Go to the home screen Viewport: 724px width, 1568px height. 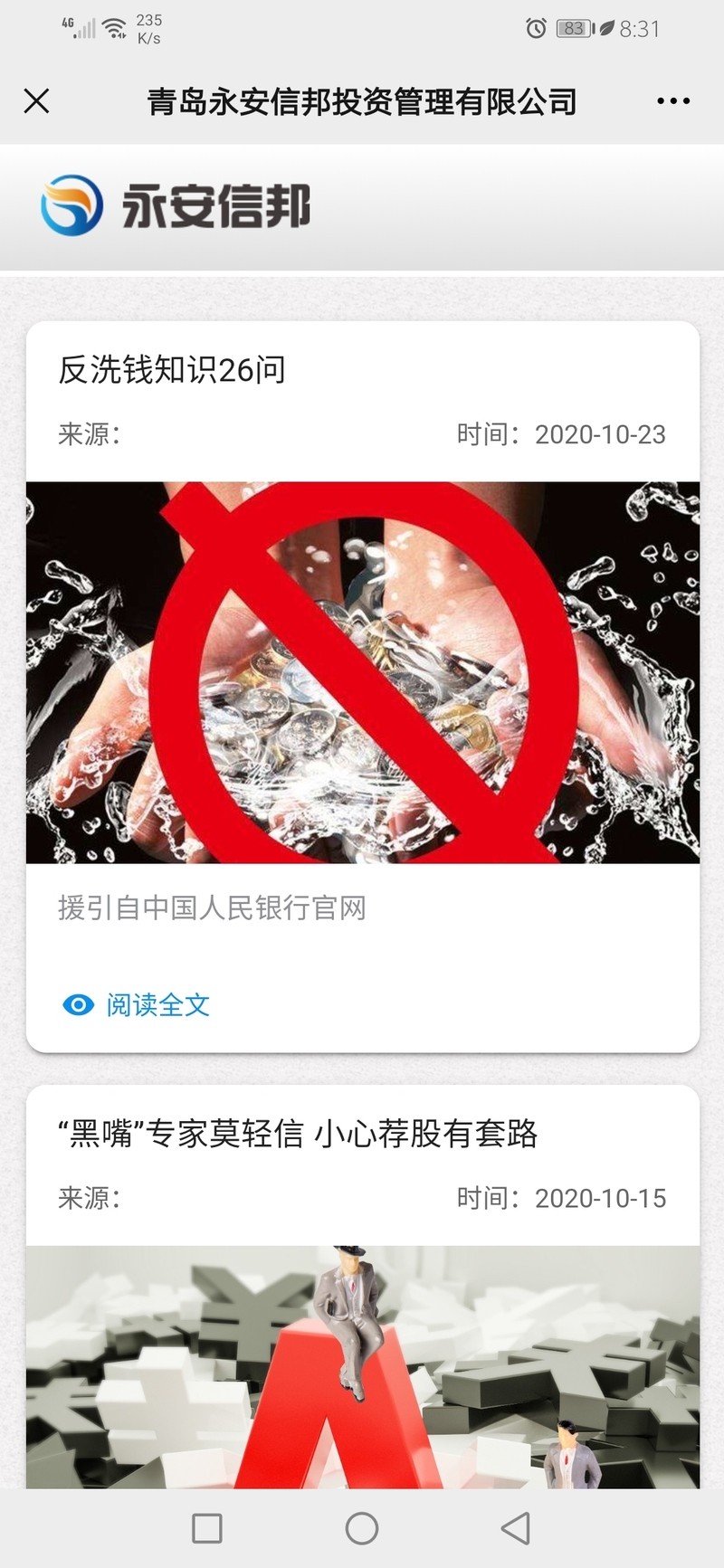tap(362, 1528)
